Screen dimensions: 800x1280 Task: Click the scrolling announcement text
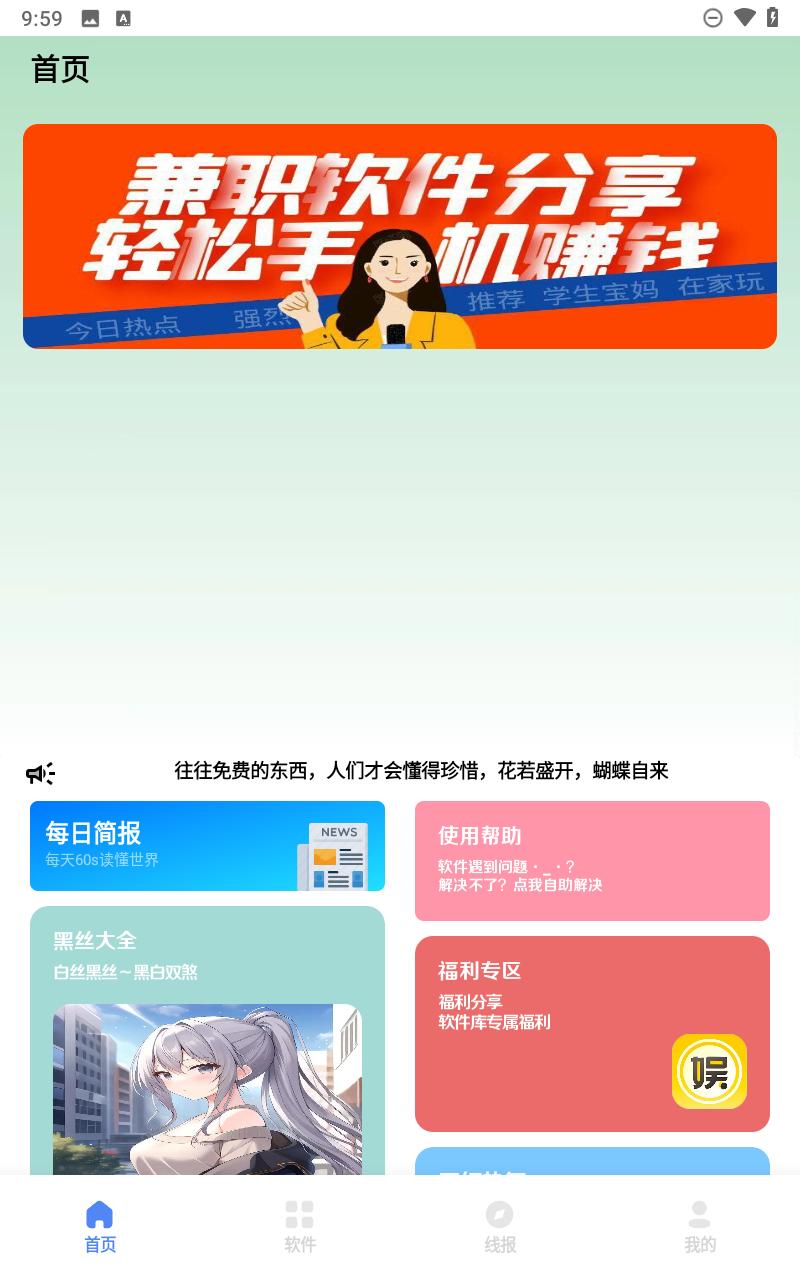420,771
